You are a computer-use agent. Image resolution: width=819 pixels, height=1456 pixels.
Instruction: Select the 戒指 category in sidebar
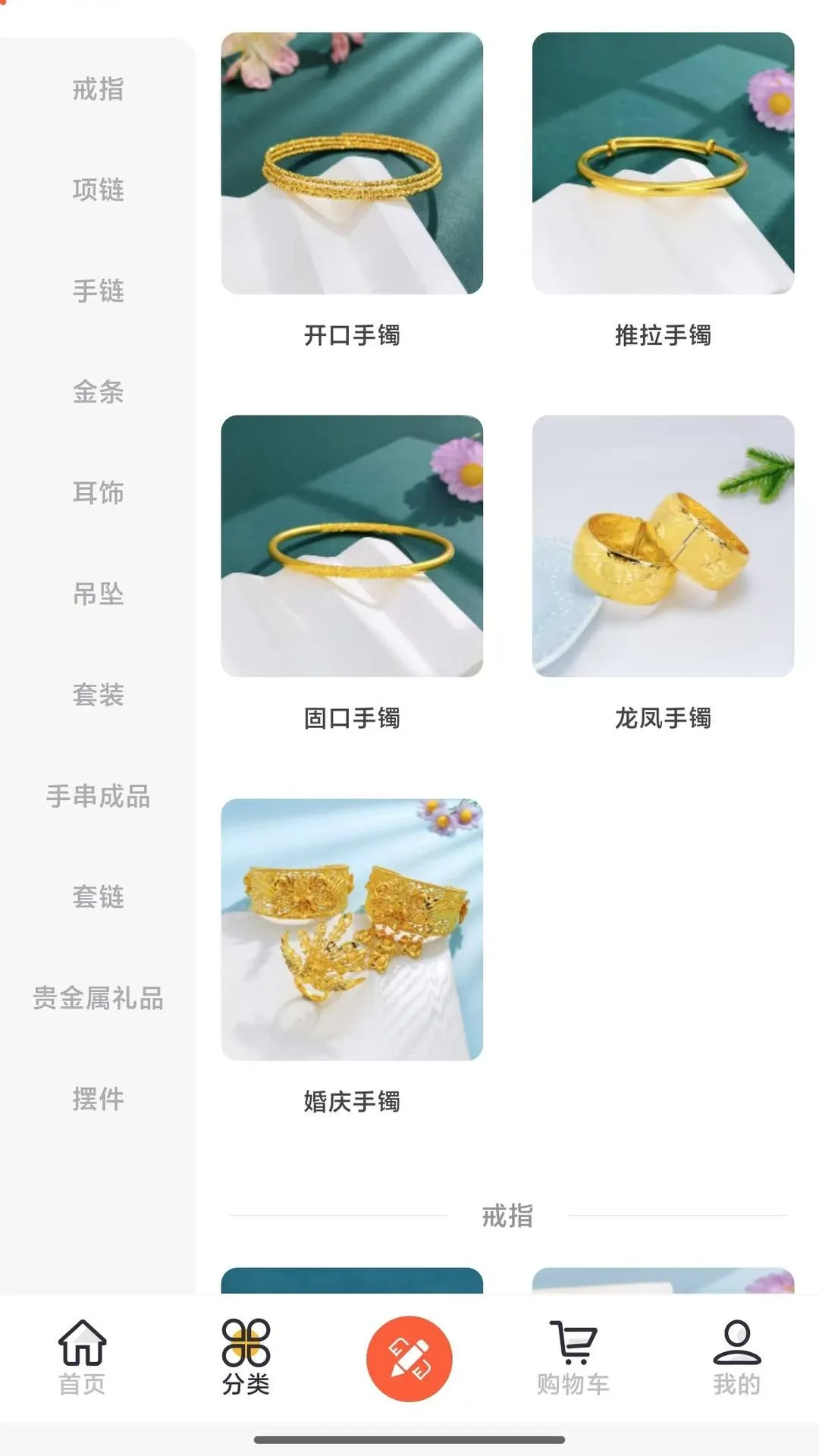click(x=98, y=89)
